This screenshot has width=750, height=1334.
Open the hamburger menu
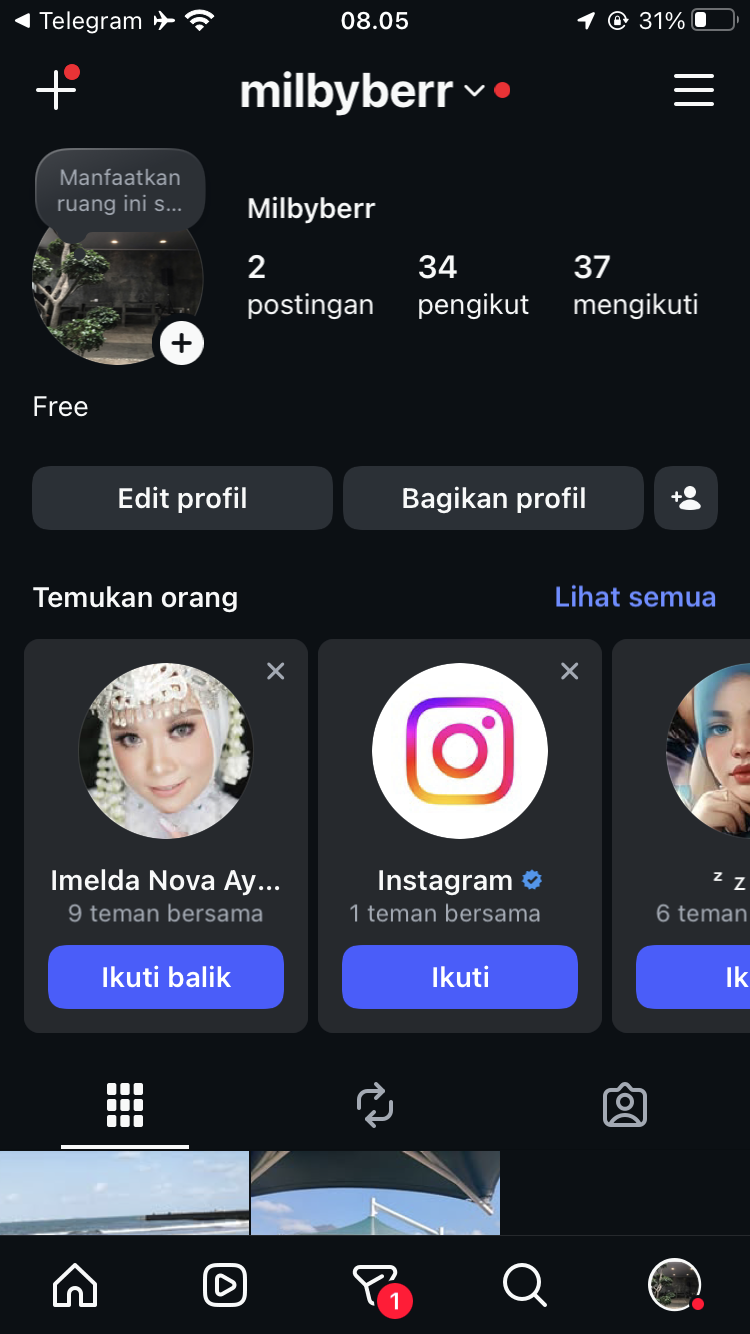693,90
